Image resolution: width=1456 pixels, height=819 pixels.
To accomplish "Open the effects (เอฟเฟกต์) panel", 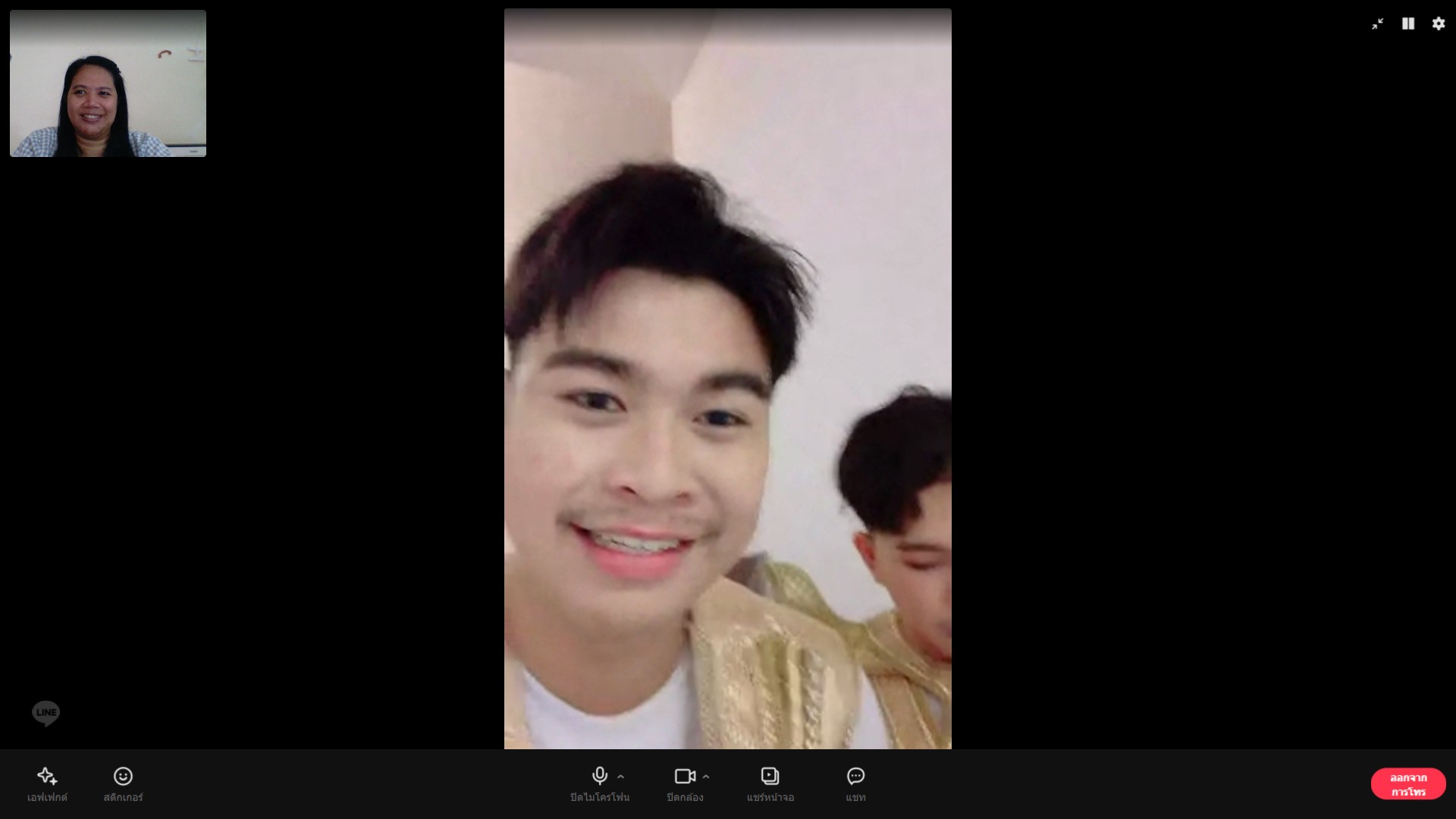I will pos(47,783).
